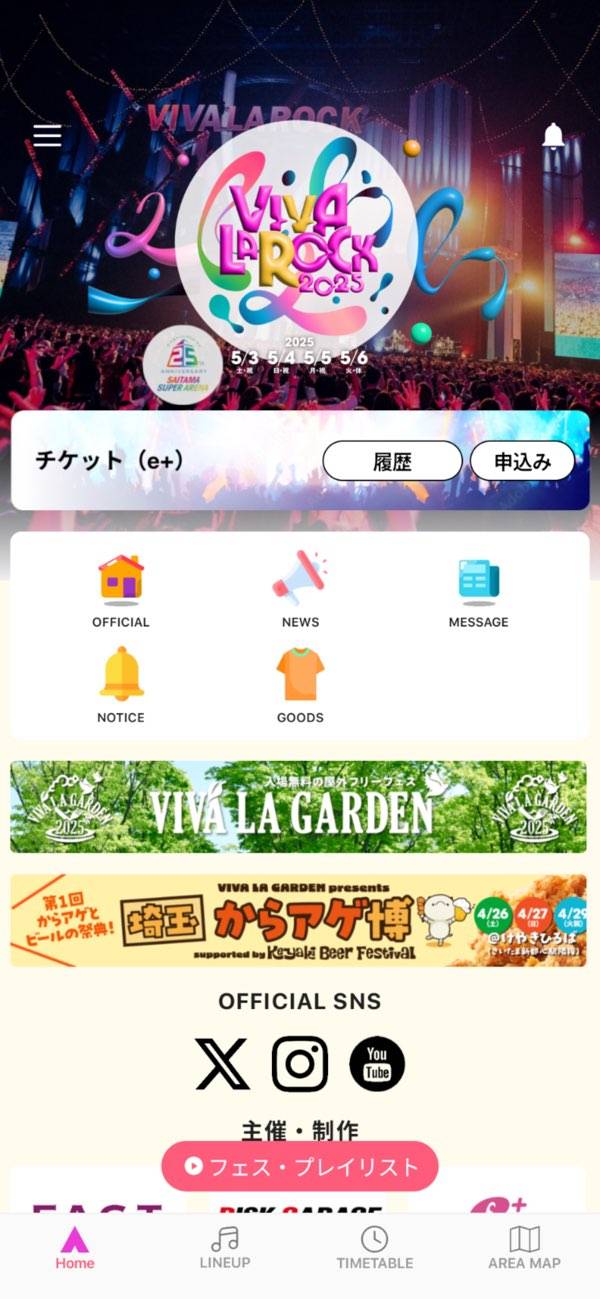Viewport: 600px width, 1299px height.
Task: Tap the 申込み ticket apply button
Action: click(523, 461)
